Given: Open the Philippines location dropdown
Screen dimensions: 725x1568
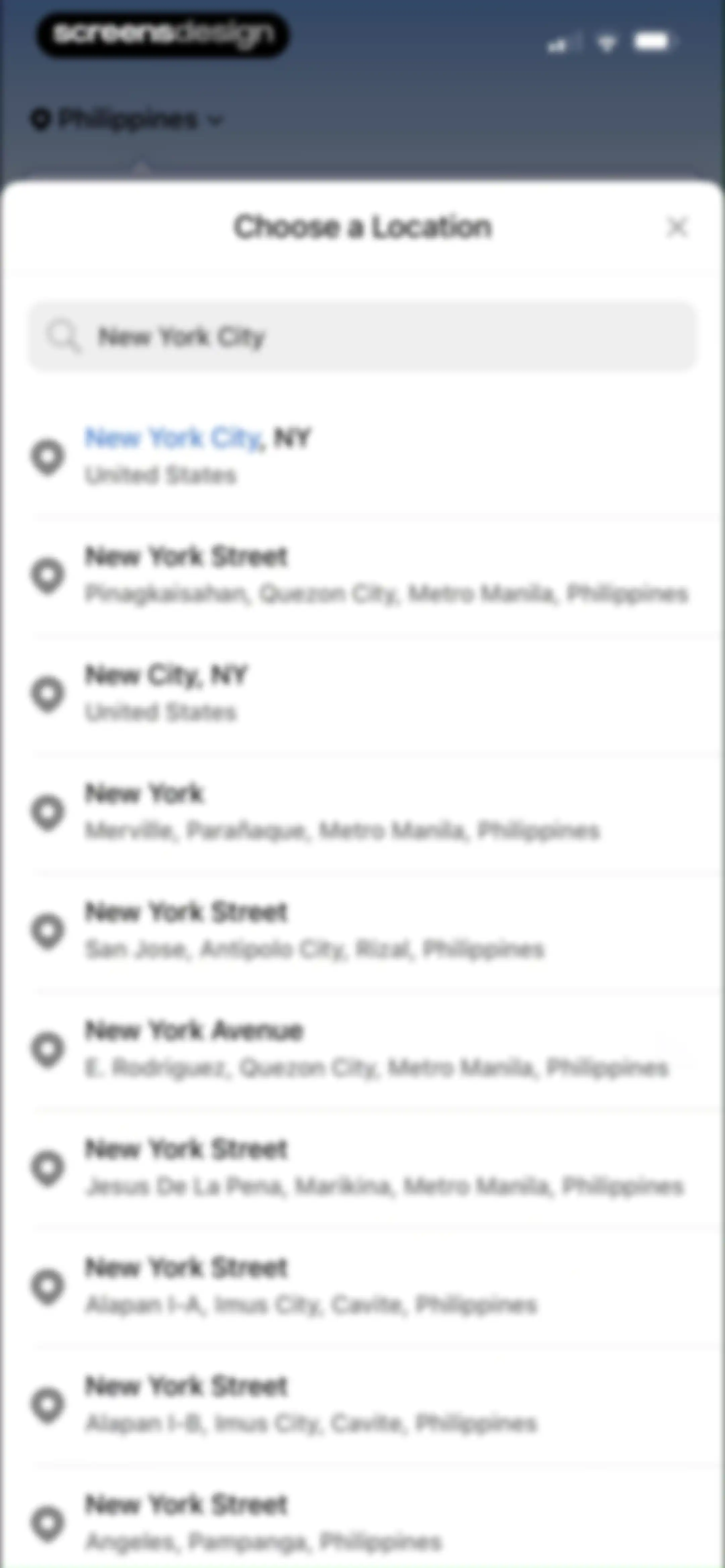Looking at the screenshot, I should point(127,119).
